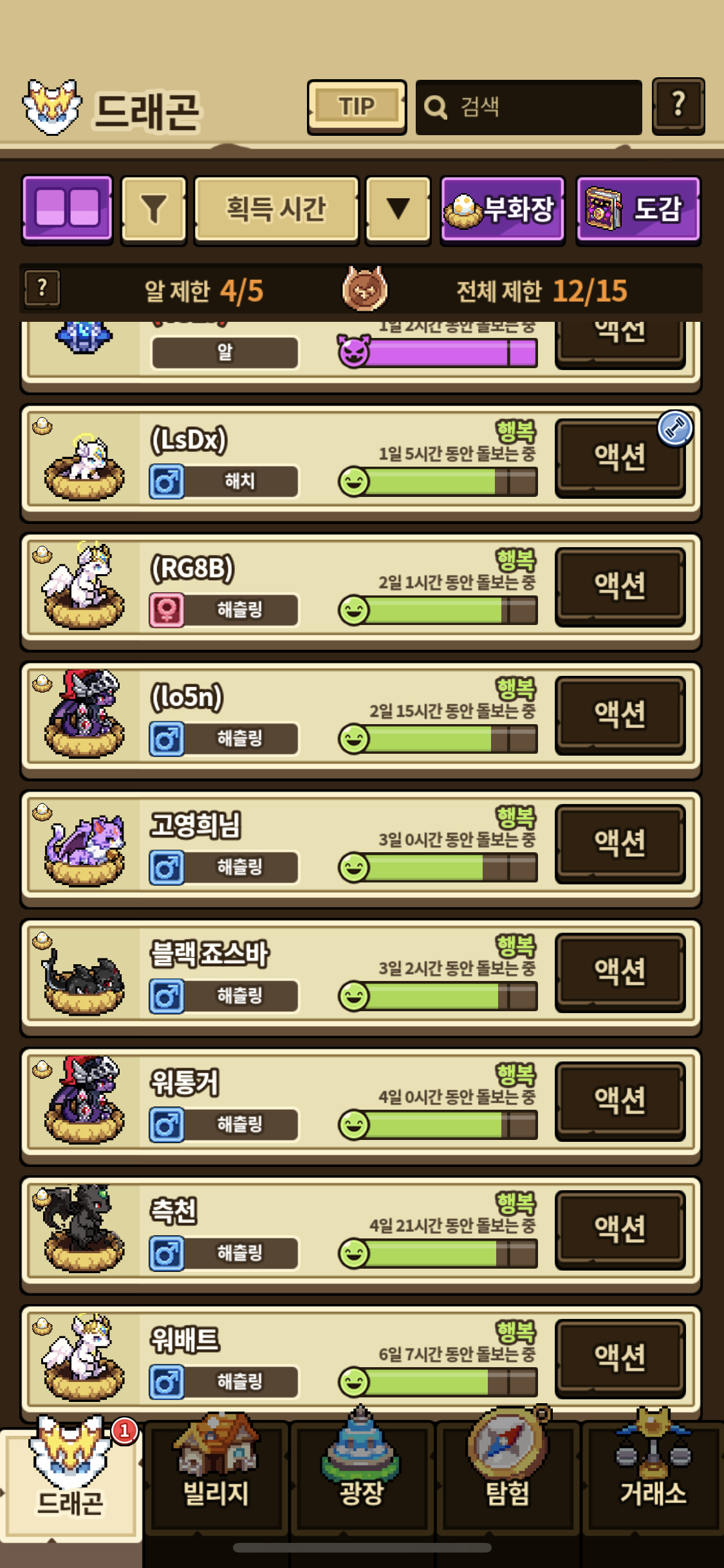This screenshot has height=1568, width=724.
Task: Toggle the grid layout view button
Action: click(x=68, y=209)
